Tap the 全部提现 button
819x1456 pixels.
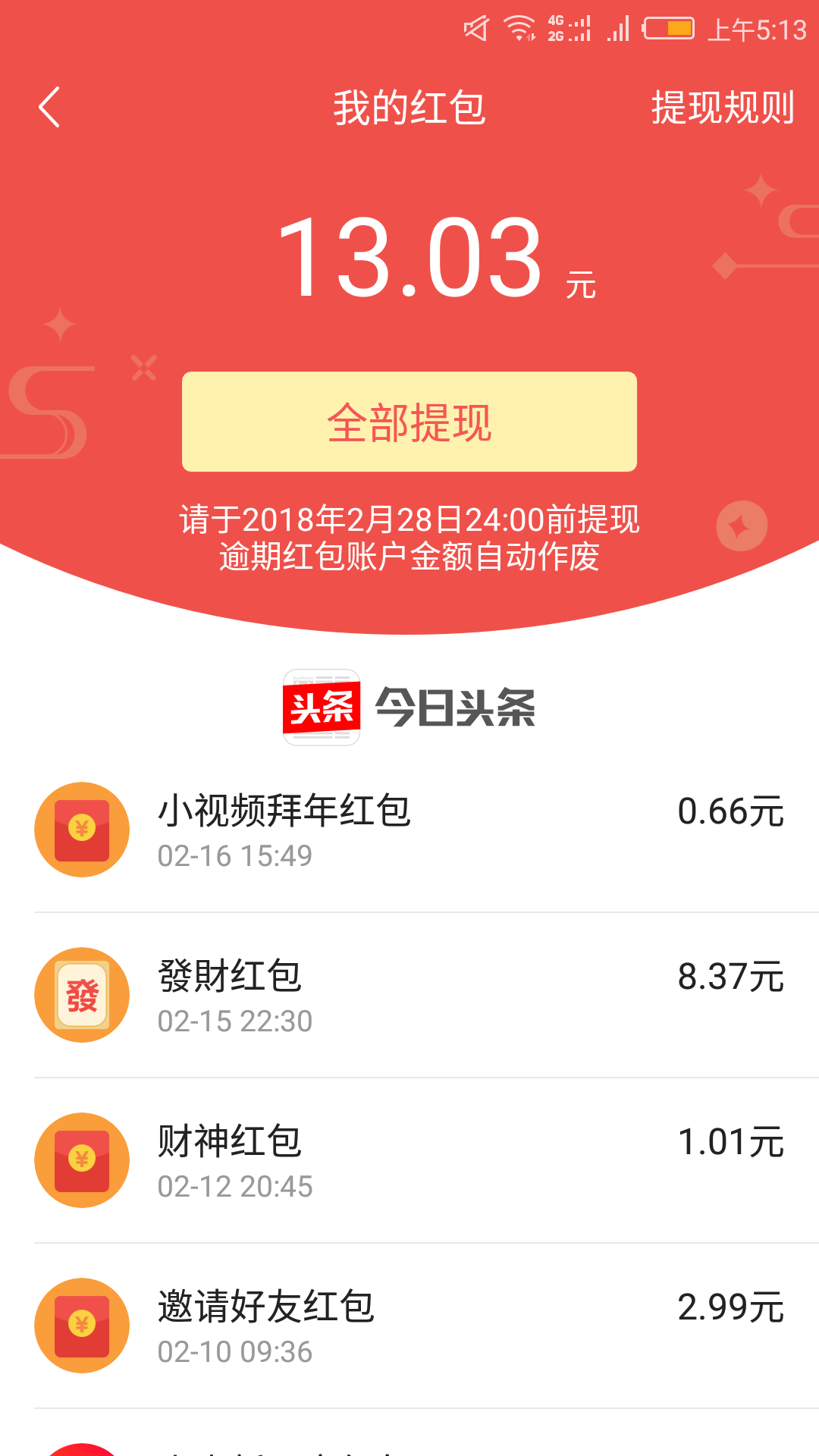(x=409, y=422)
